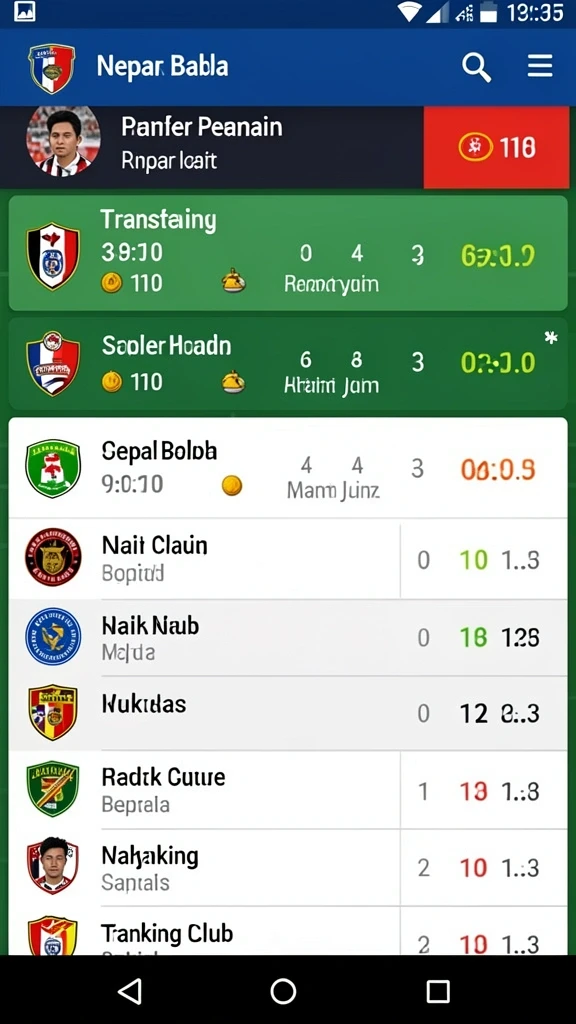Open the search icon in the app bar
576x1024 pixels.
476,67
